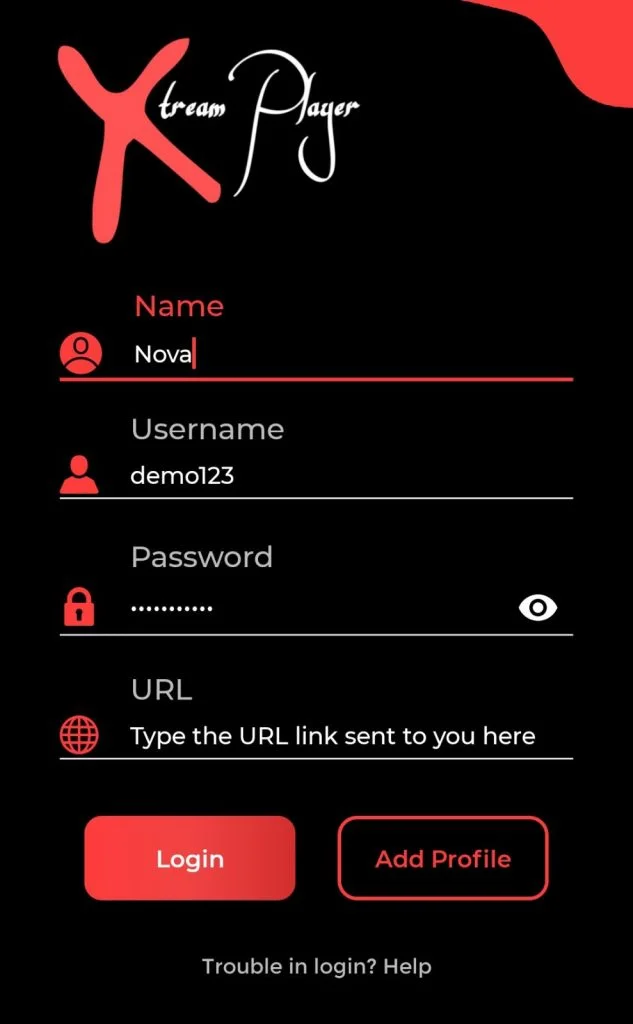Tap the Name field containing Nova

coord(350,354)
